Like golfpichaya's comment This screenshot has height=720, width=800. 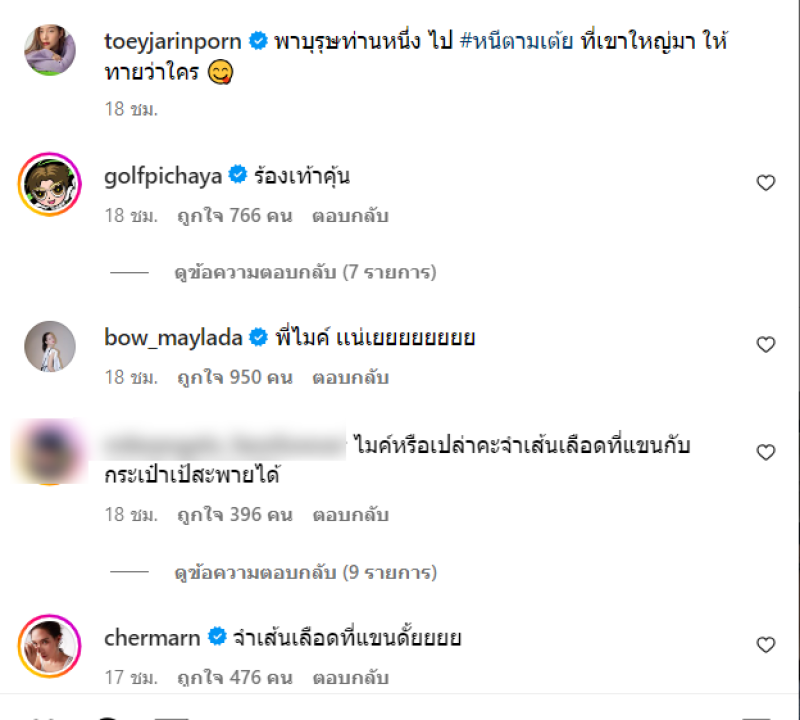765,183
